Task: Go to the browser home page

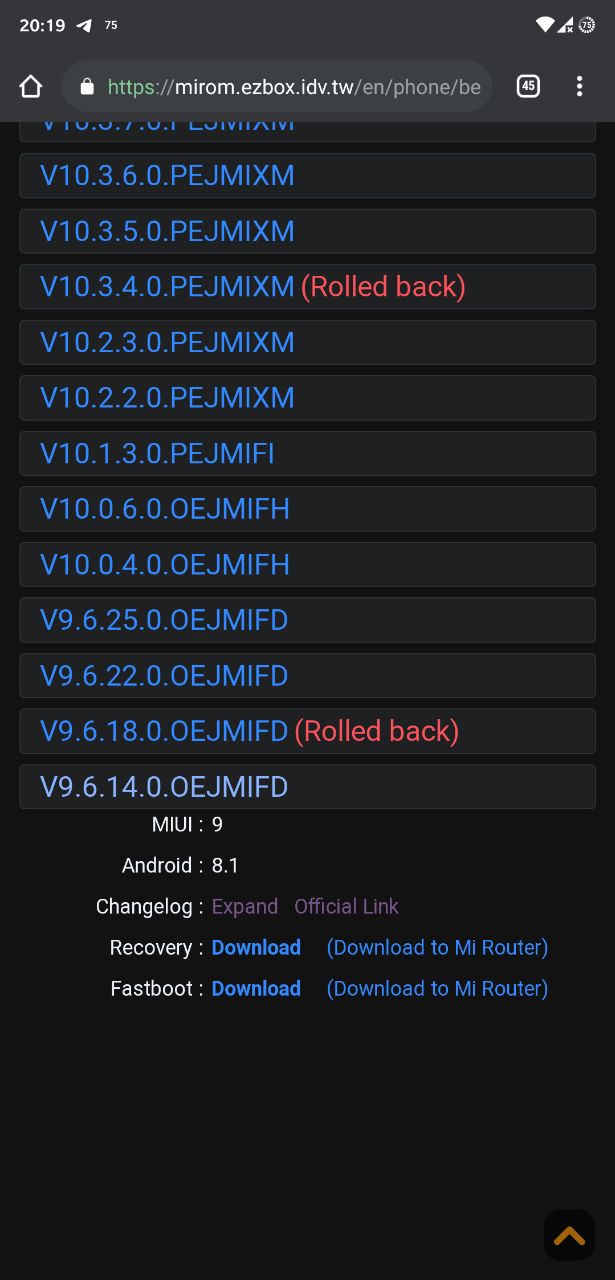Action: pos(31,87)
